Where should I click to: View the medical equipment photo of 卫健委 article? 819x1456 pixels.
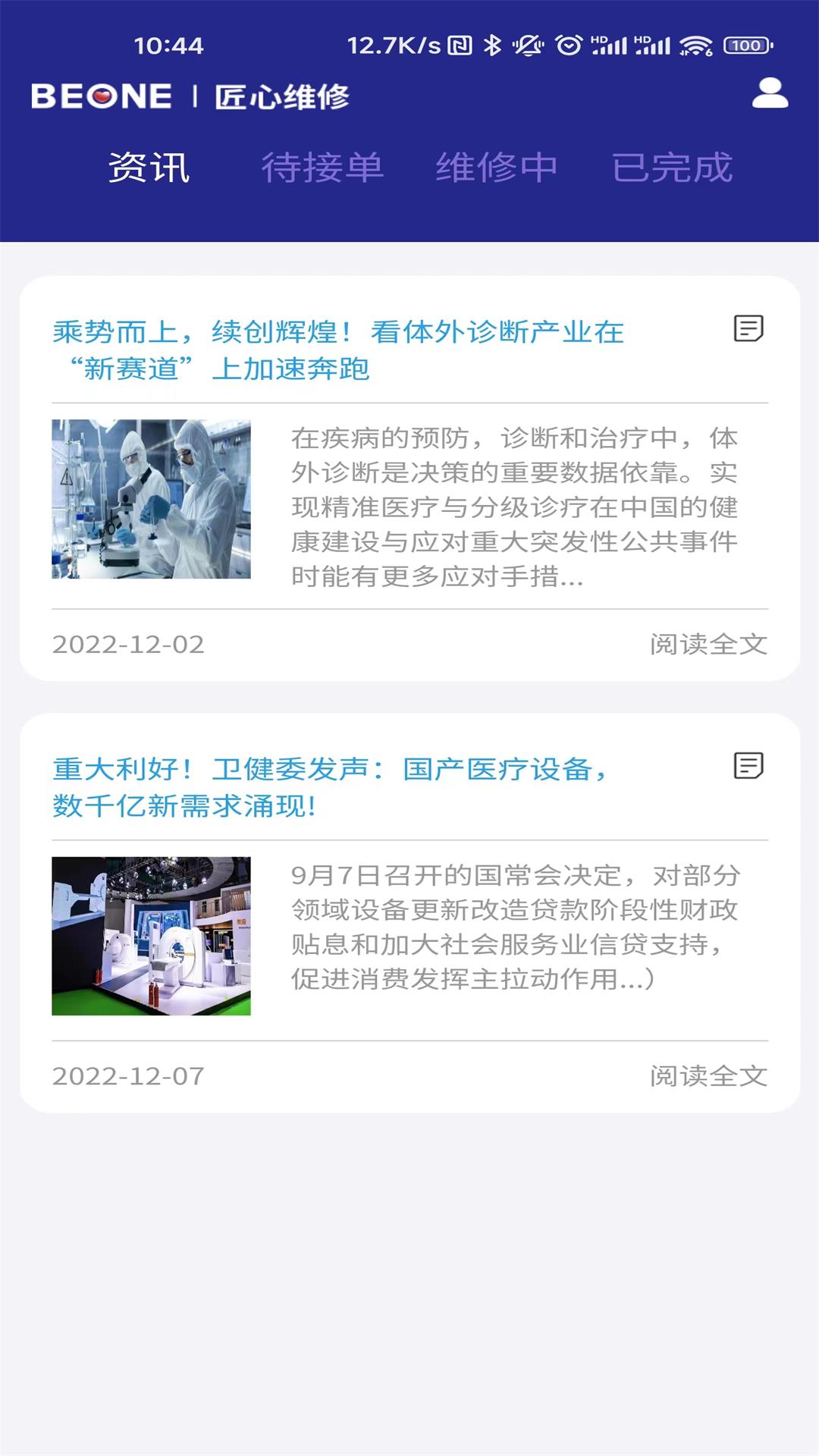pyautogui.click(x=151, y=936)
